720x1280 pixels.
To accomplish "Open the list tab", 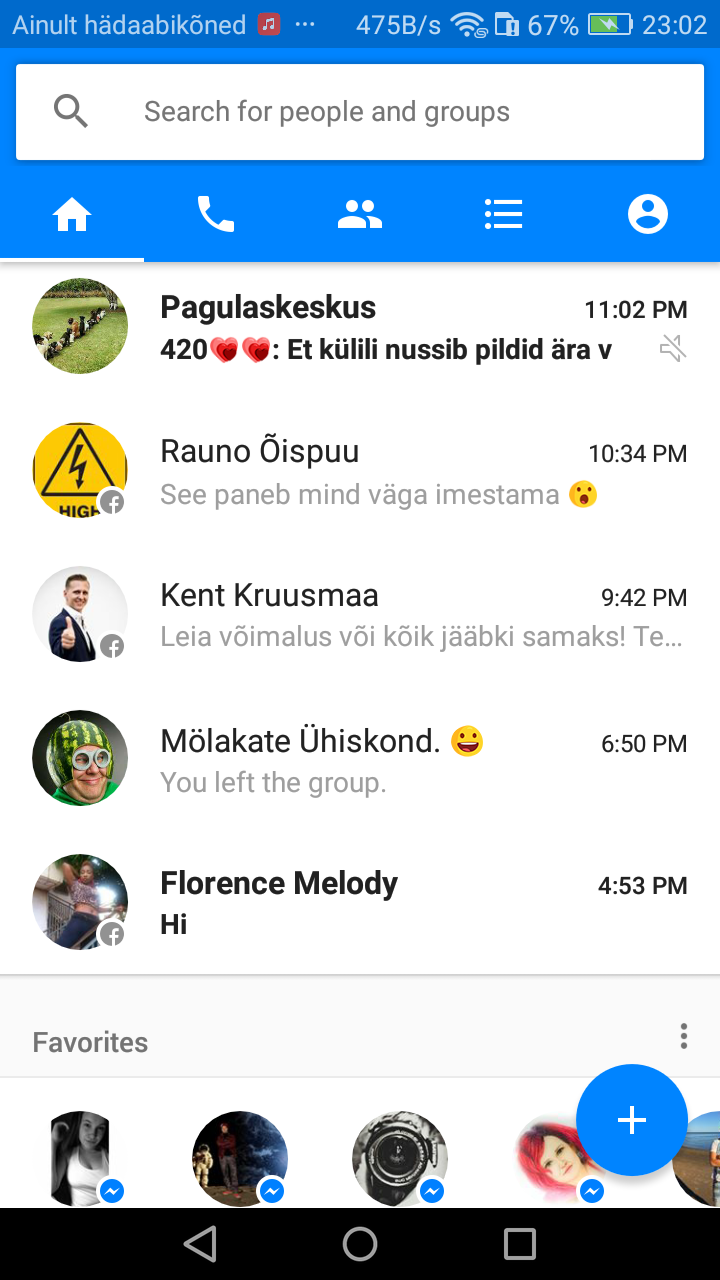I will (503, 214).
